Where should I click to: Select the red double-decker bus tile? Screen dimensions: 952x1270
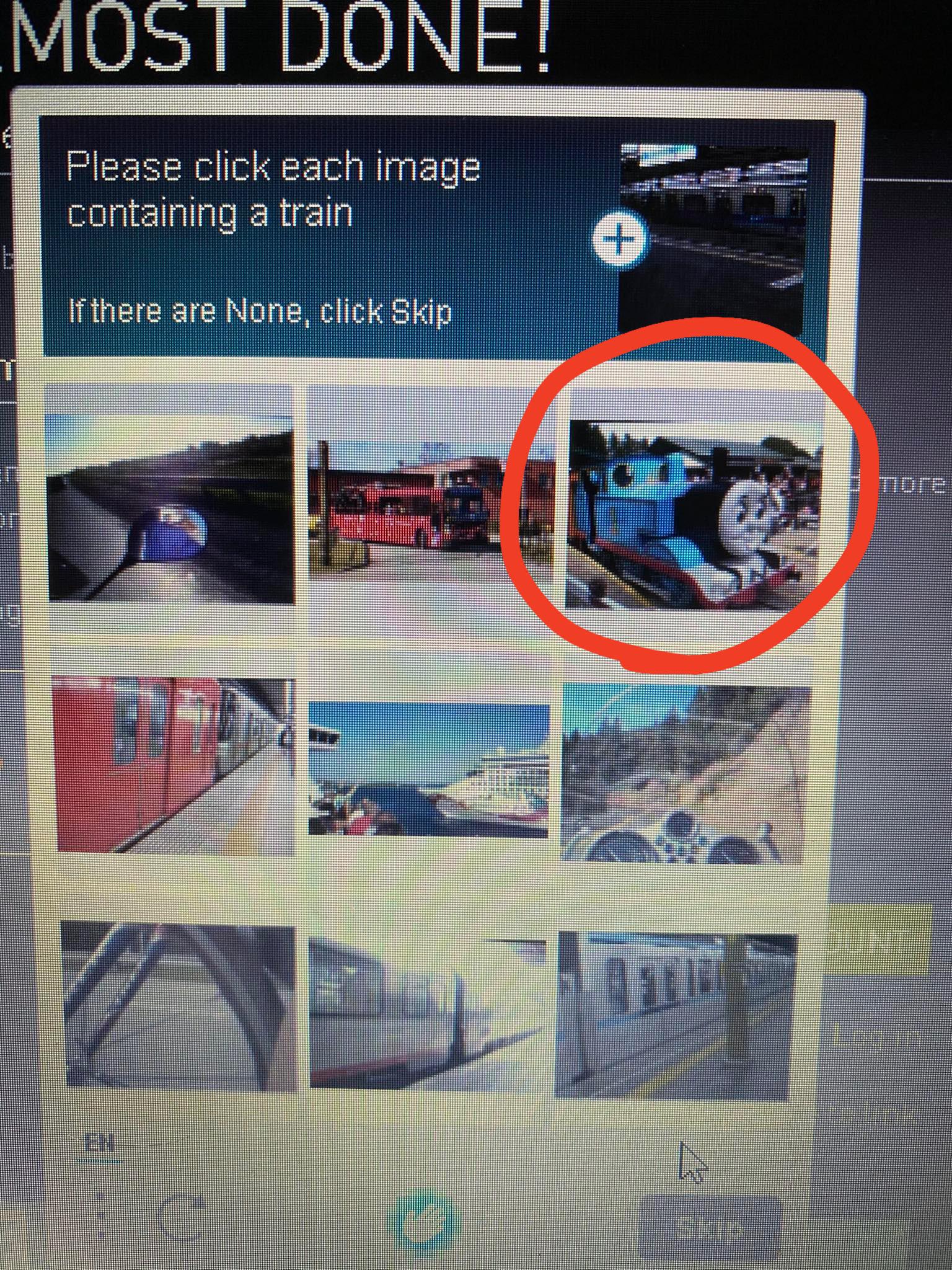click(x=430, y=507)
